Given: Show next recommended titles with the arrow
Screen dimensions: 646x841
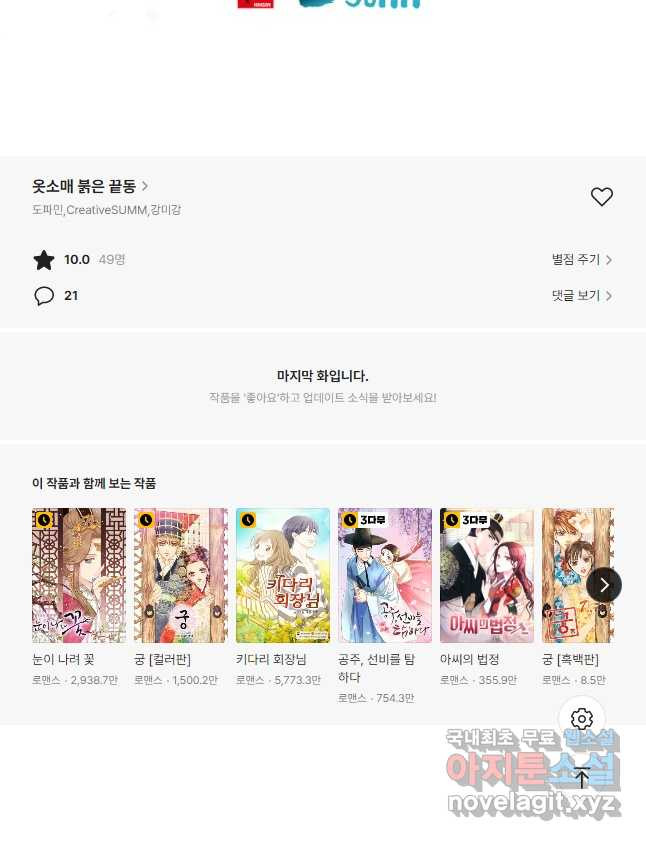Looking at the screenshot, I should [604, 584].
